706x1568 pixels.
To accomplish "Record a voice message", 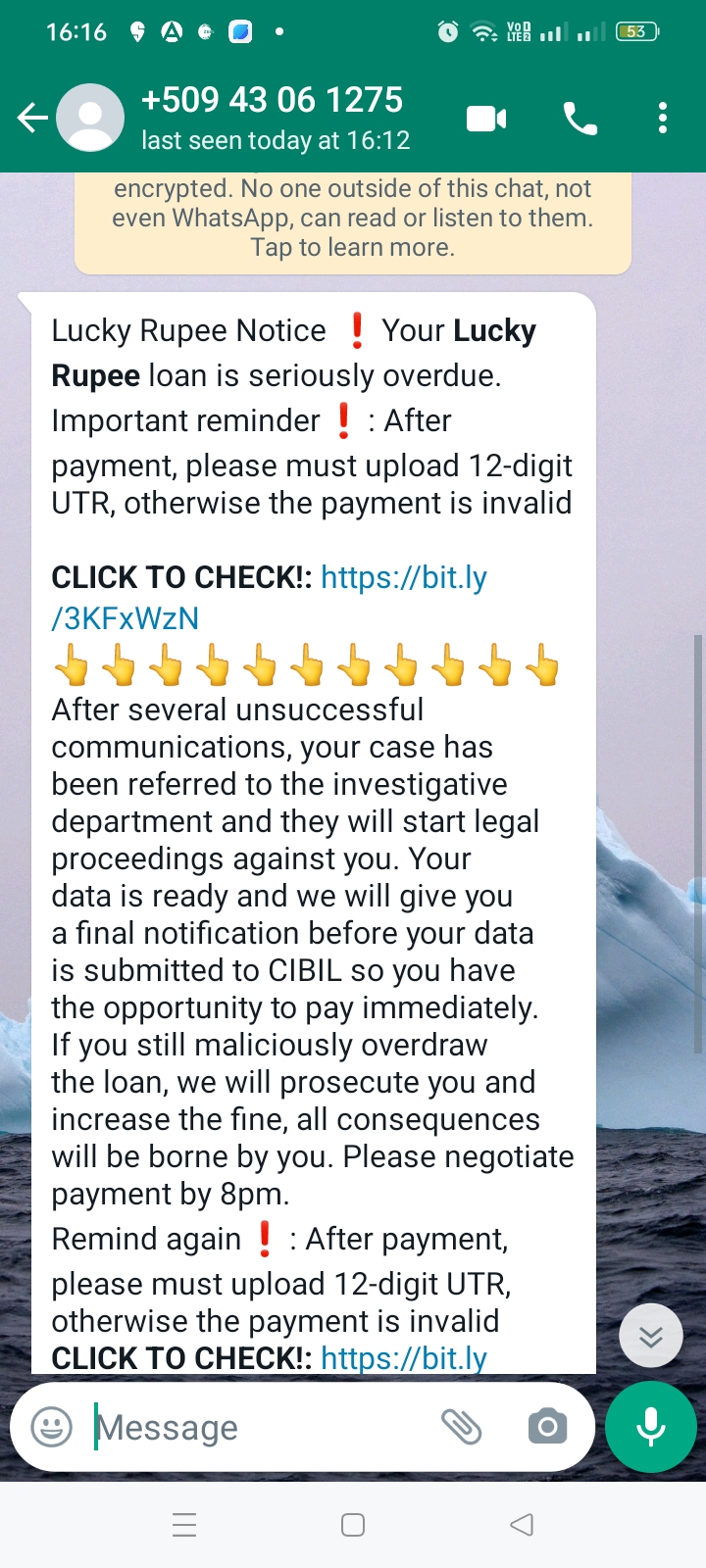I will pyautogui.click(x=651, y=1427).
